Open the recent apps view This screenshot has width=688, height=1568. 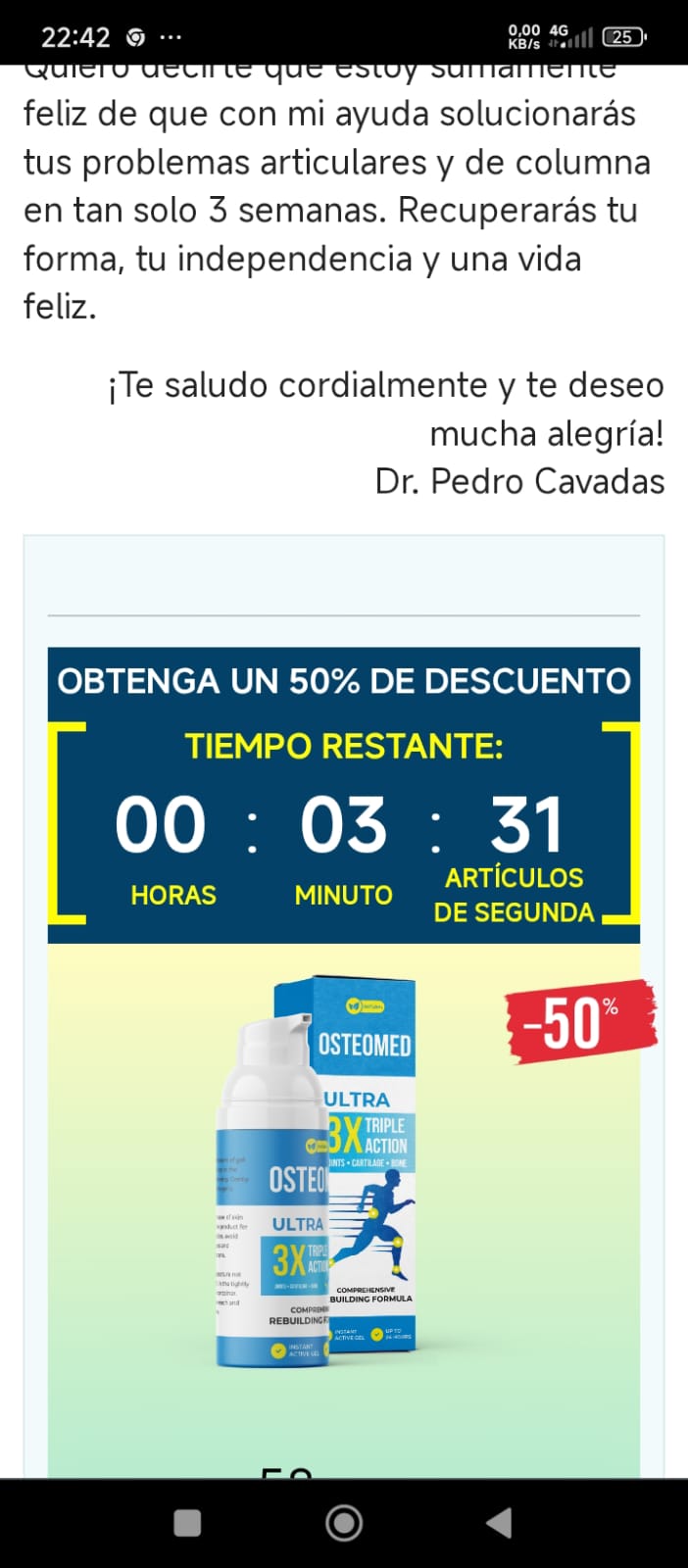click(x=187, y=1522)
